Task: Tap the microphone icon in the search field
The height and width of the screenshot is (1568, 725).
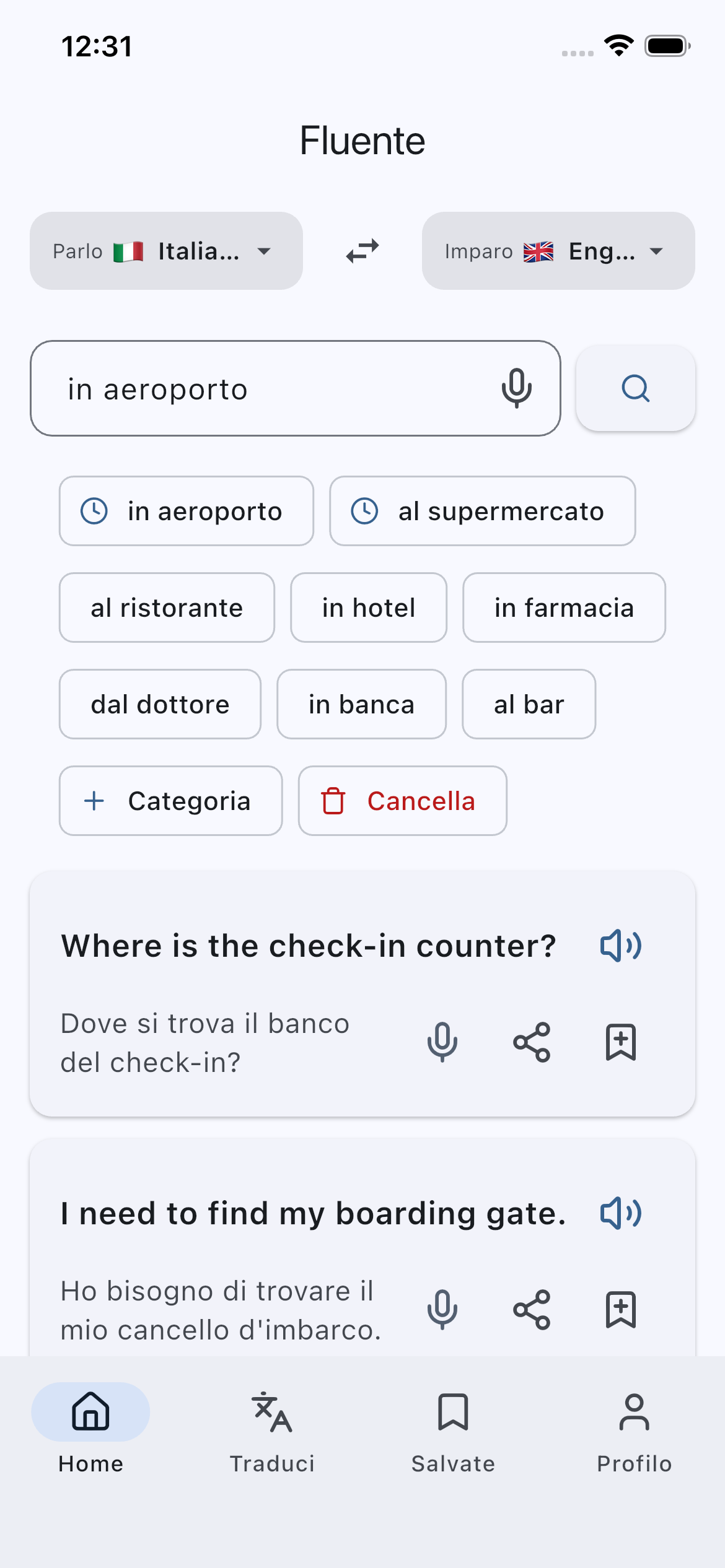Action: pos(517,389)
